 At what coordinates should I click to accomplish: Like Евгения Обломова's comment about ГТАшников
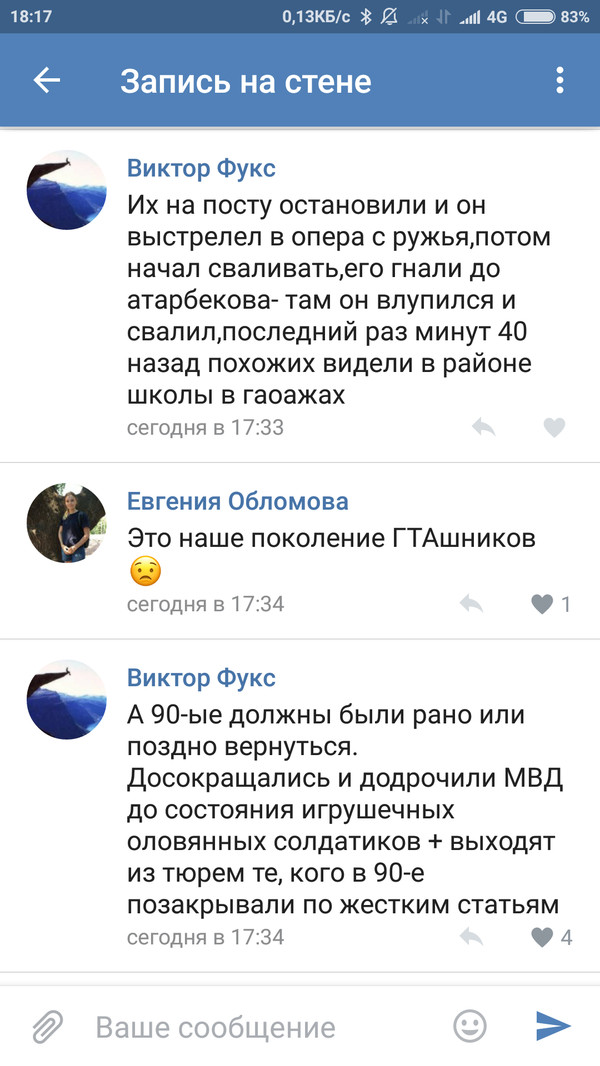click(543, 604)
